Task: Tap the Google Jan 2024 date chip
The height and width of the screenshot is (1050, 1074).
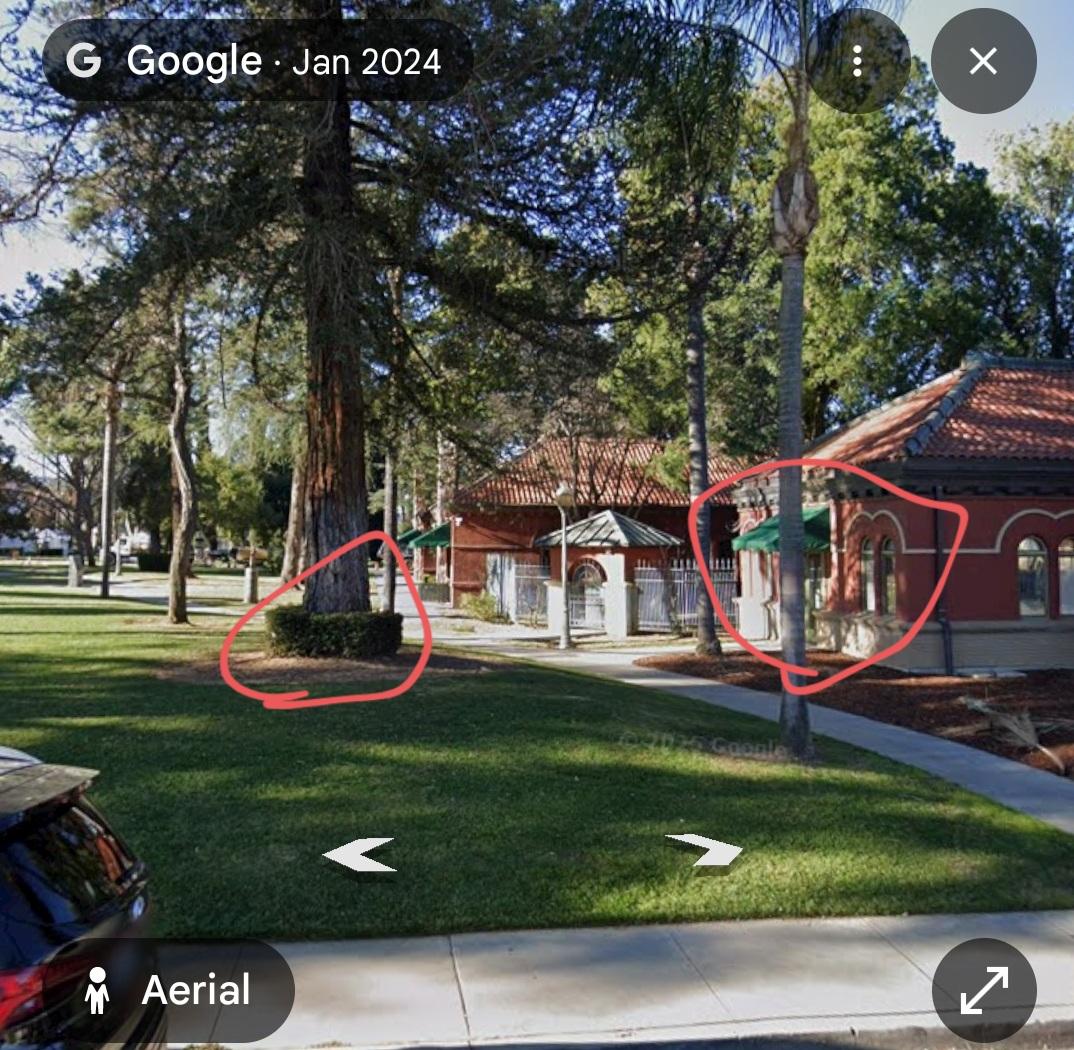Action: pyautogui.click(x=258, y=61)
